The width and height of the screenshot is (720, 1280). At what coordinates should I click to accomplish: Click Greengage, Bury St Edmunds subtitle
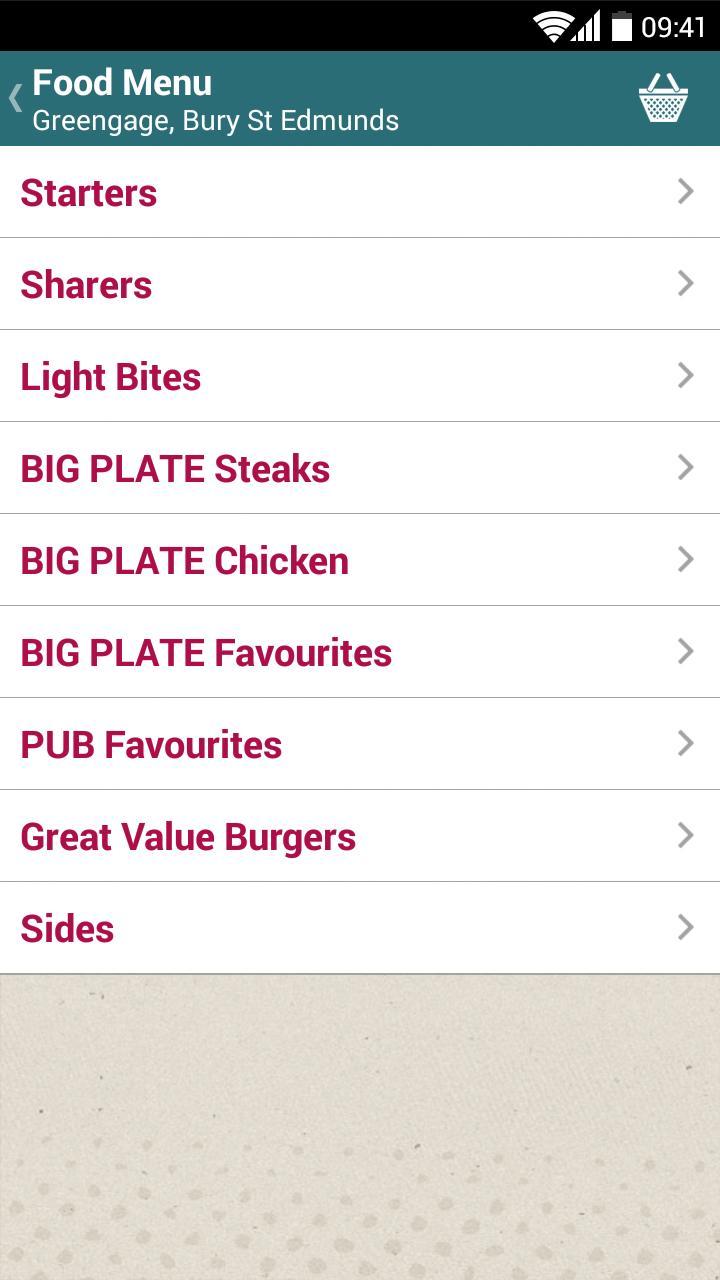tap(216, 121)
